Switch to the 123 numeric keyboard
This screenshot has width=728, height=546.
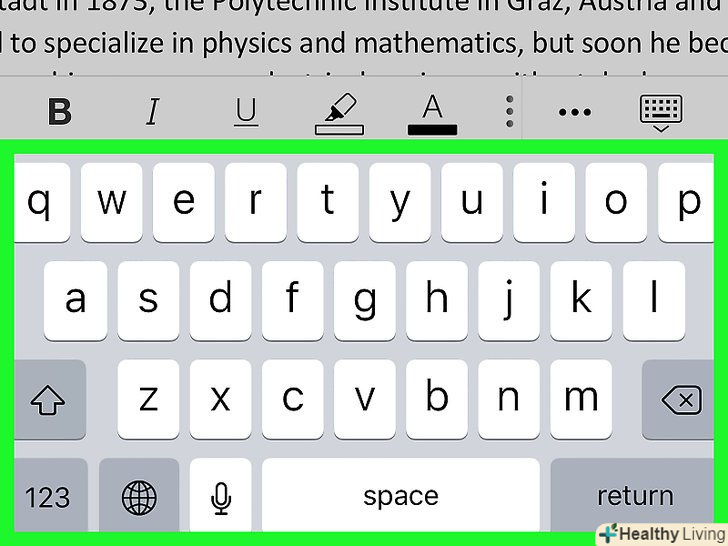pyautogui.click(x=47, y=496)
